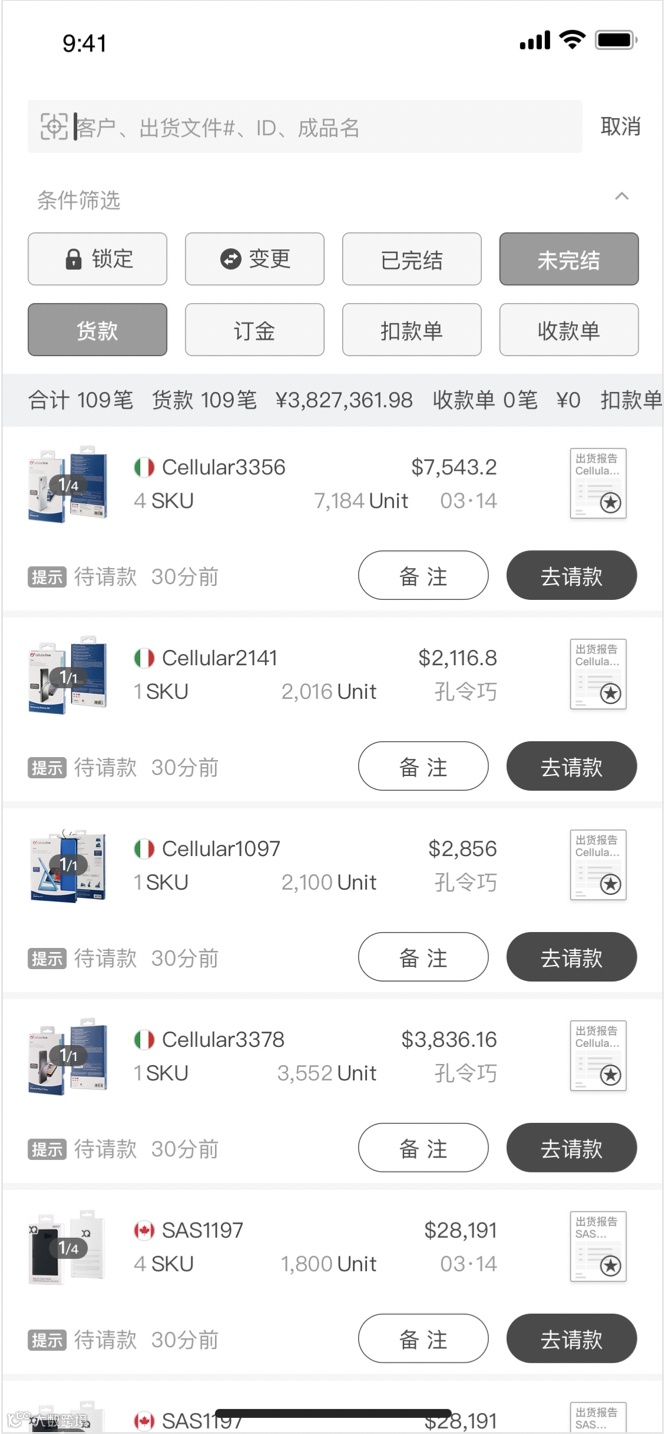Select the 变更 filter chip

coord(254,259)
